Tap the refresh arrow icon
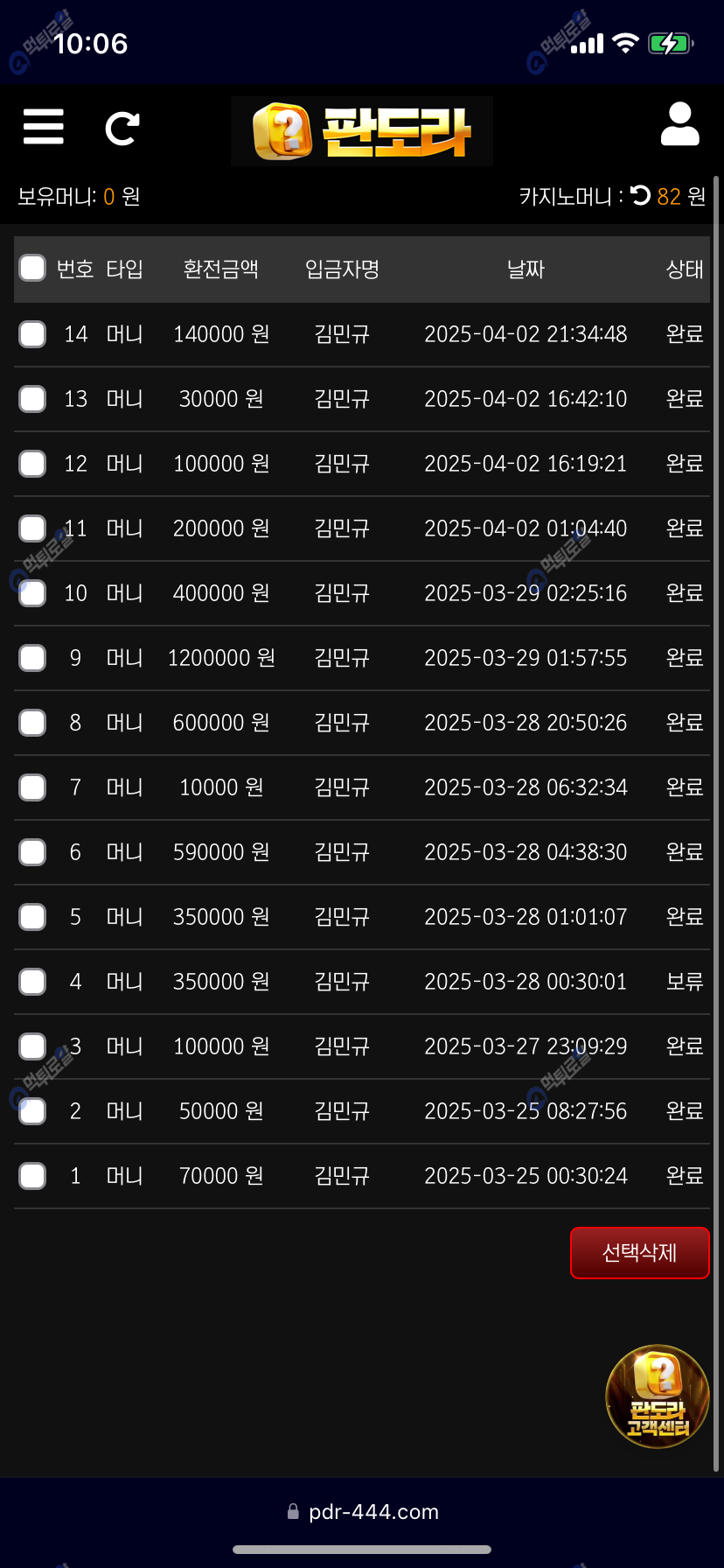The width and height of the screenshot is (724, 1568). pyautogui.click(x=122, y=129)
